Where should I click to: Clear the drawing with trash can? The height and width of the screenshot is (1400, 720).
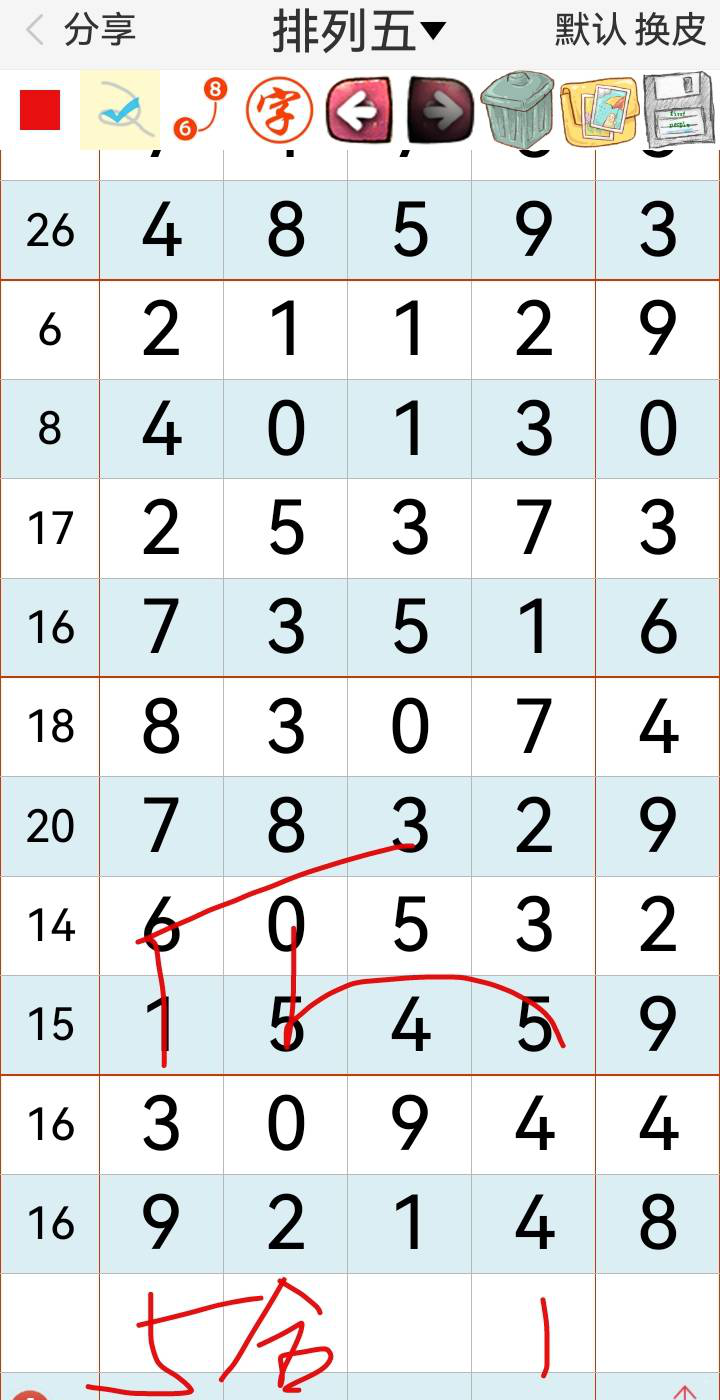click(518, 110)
